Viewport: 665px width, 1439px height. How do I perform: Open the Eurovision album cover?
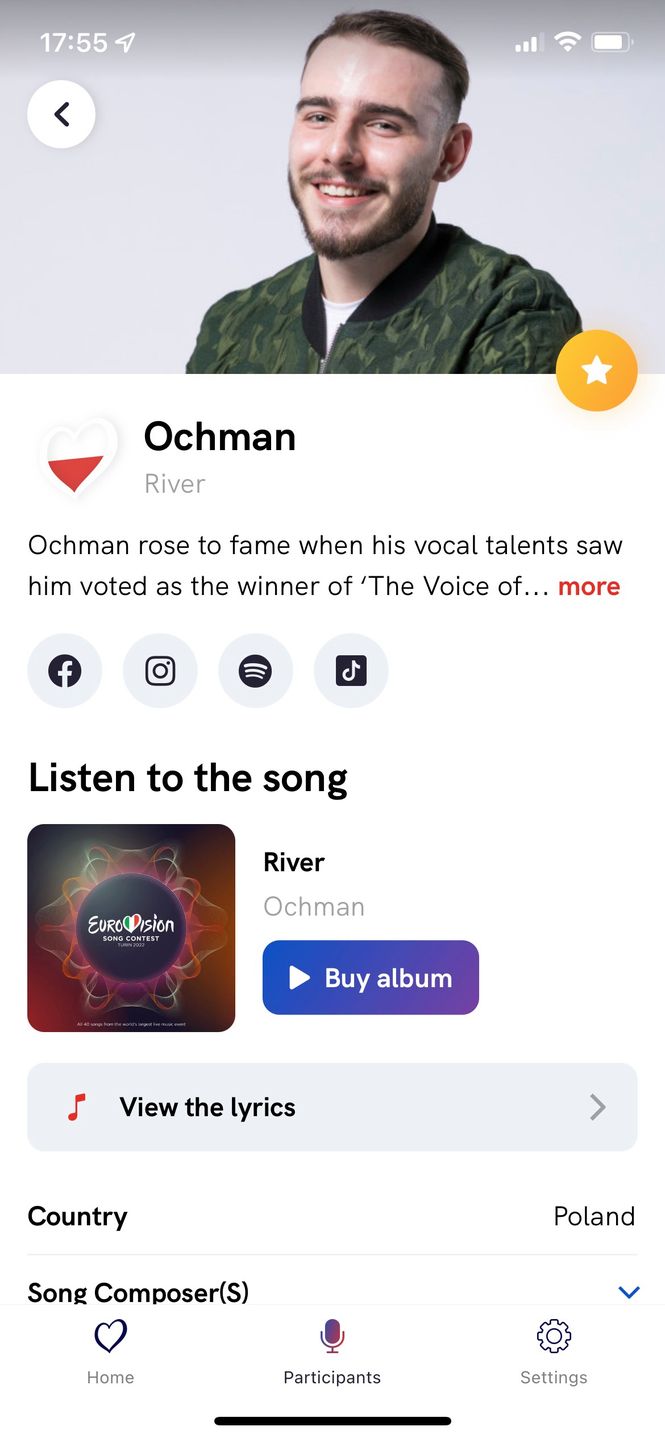131,928
